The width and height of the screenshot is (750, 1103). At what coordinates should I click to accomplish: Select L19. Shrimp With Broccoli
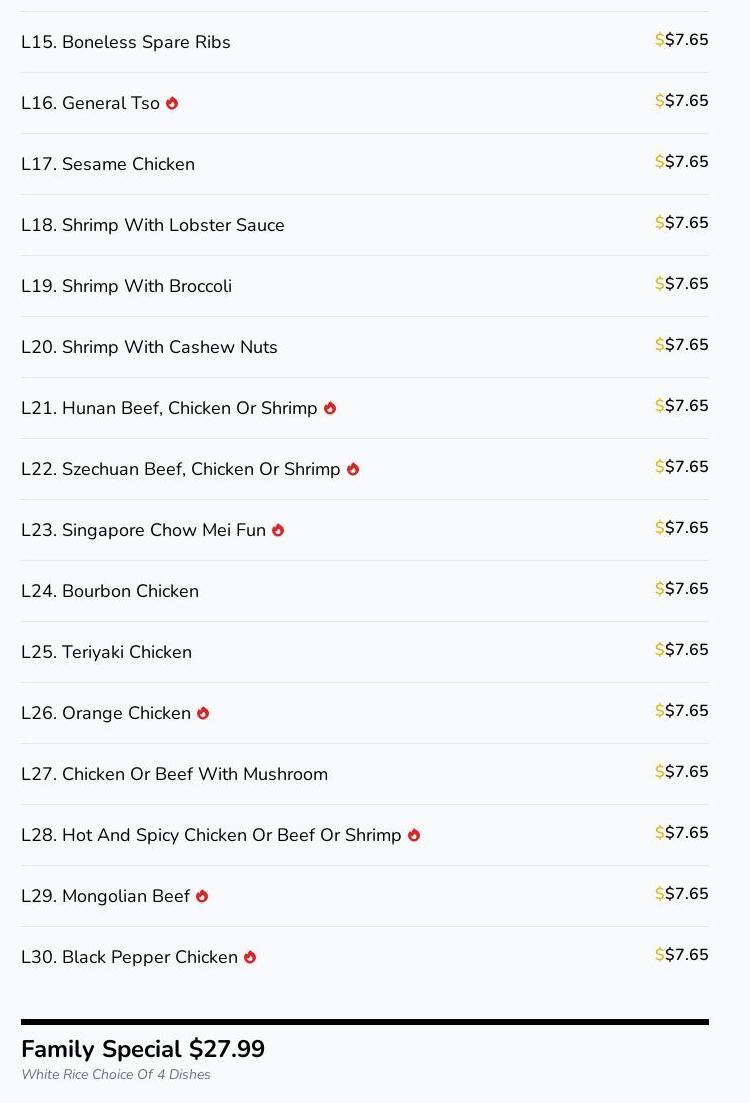tap(127, 286)
